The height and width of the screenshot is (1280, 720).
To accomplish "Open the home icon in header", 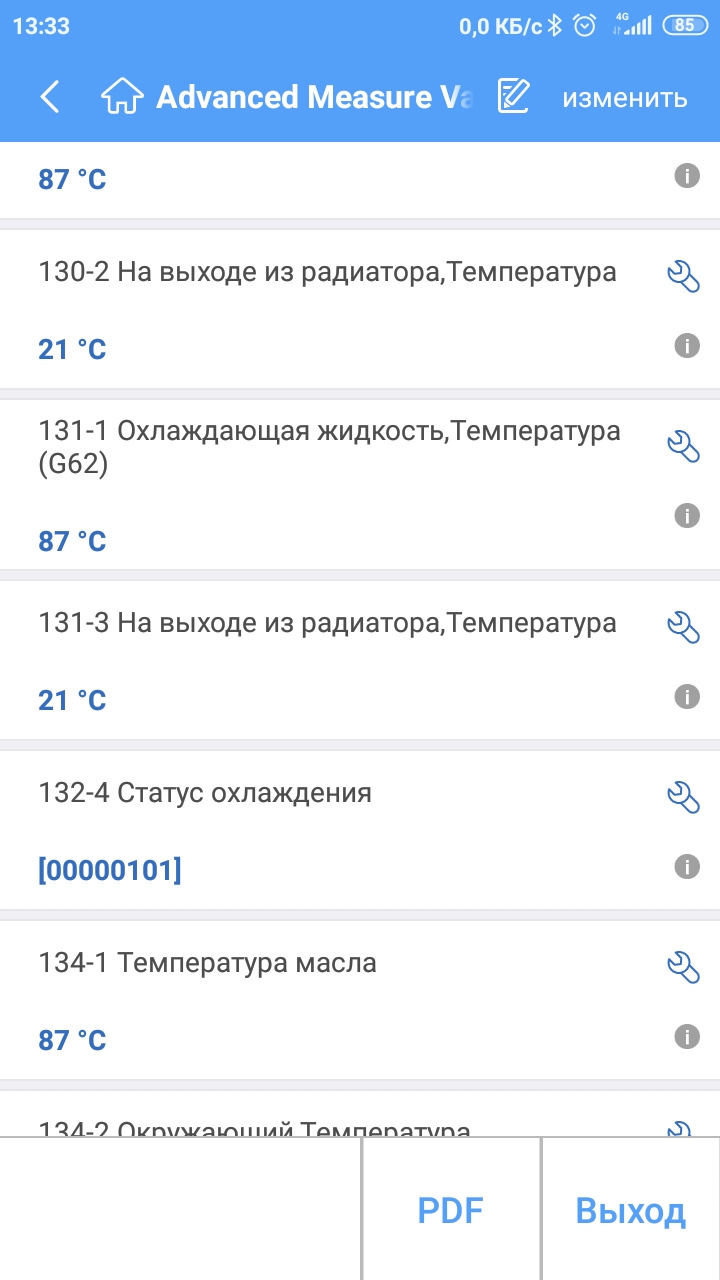I will click(122, 97).
